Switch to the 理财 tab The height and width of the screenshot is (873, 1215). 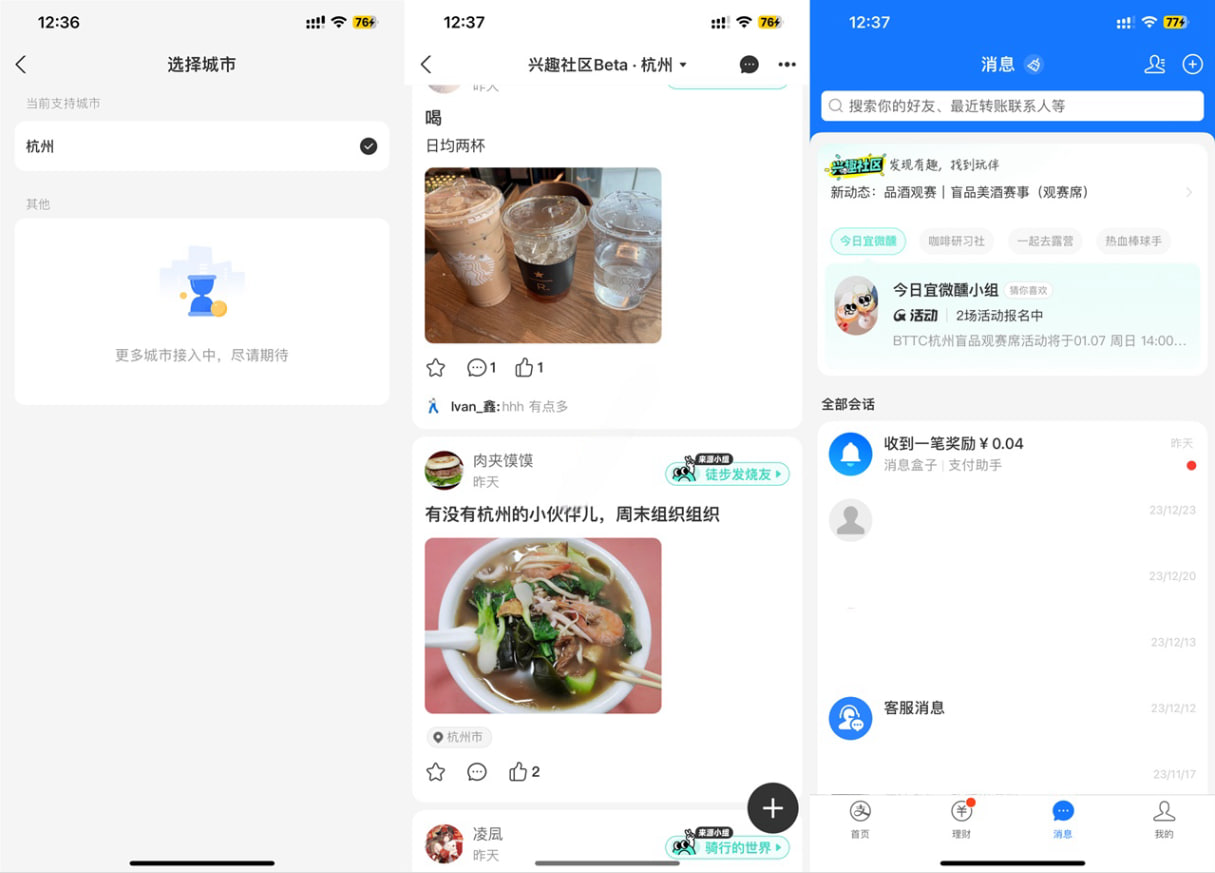point(961,819)
